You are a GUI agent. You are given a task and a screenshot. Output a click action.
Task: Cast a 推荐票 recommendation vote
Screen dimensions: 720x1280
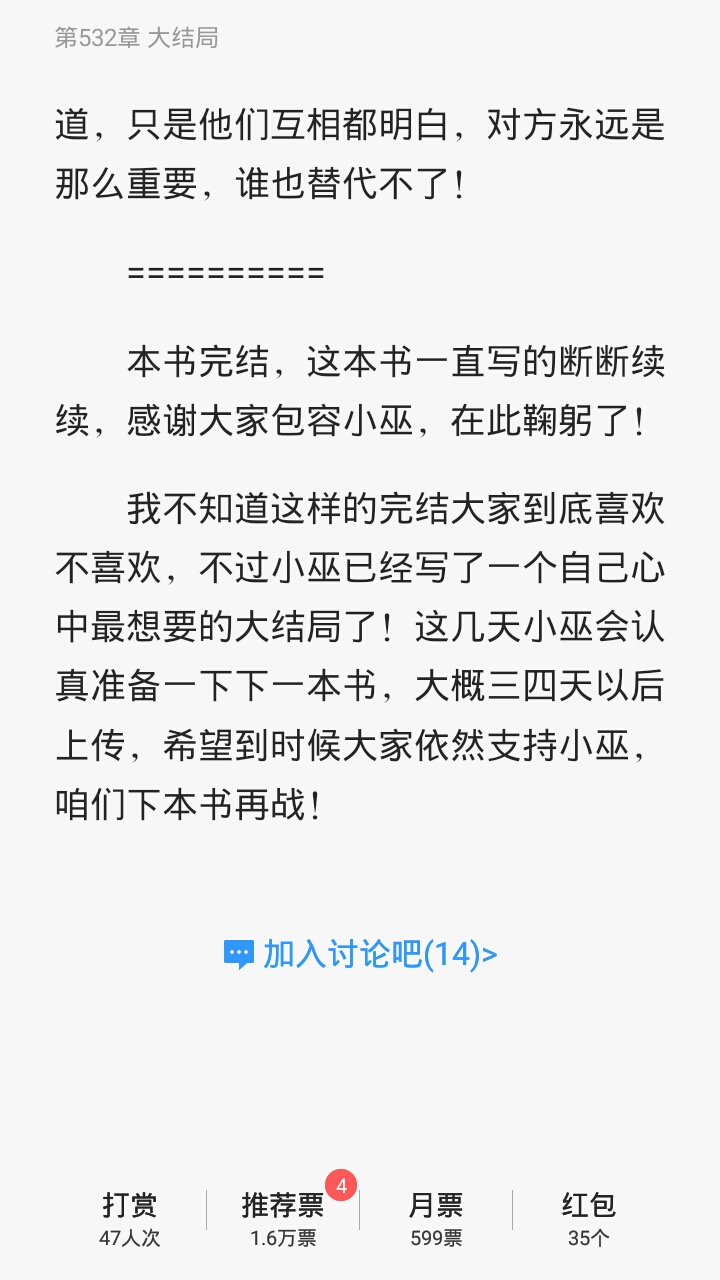(283, 1218)
